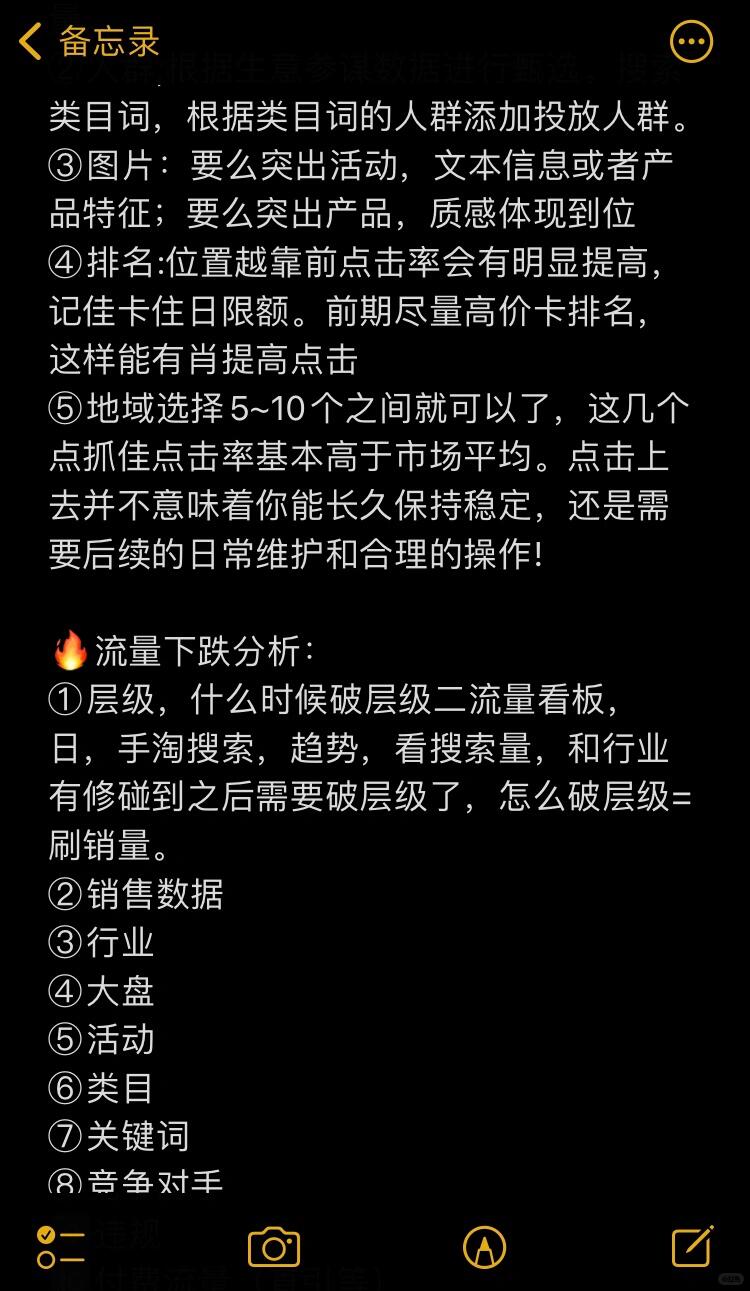Add a checklist to the note

click(60, 1247)
